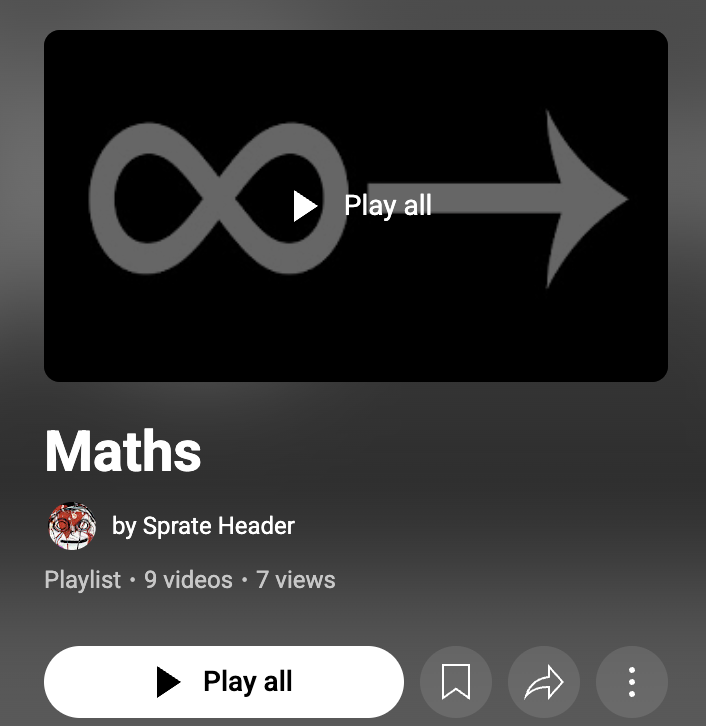The width and height of the screenshot is (706, 726).
Task: Tap the white Play all button
Action: (x=224, y=682)
